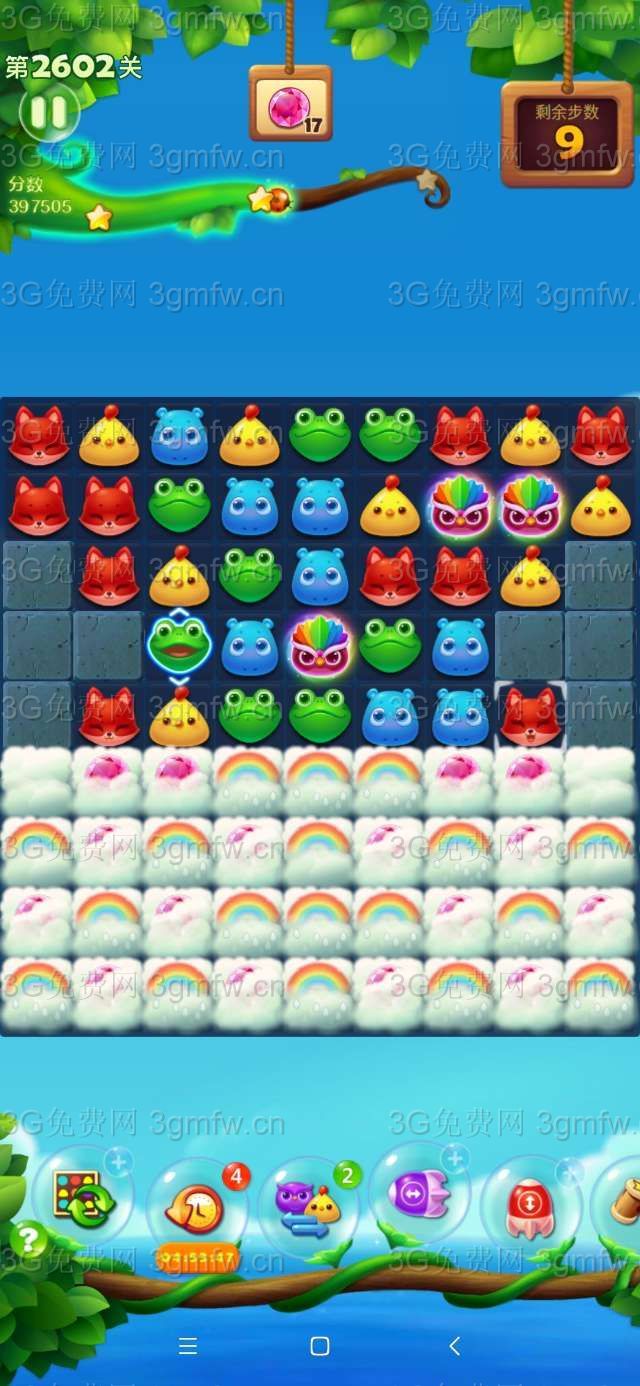Use the board shuffle booster
The width and height of the screenshot is (640, 1386).
point(78,1195)
